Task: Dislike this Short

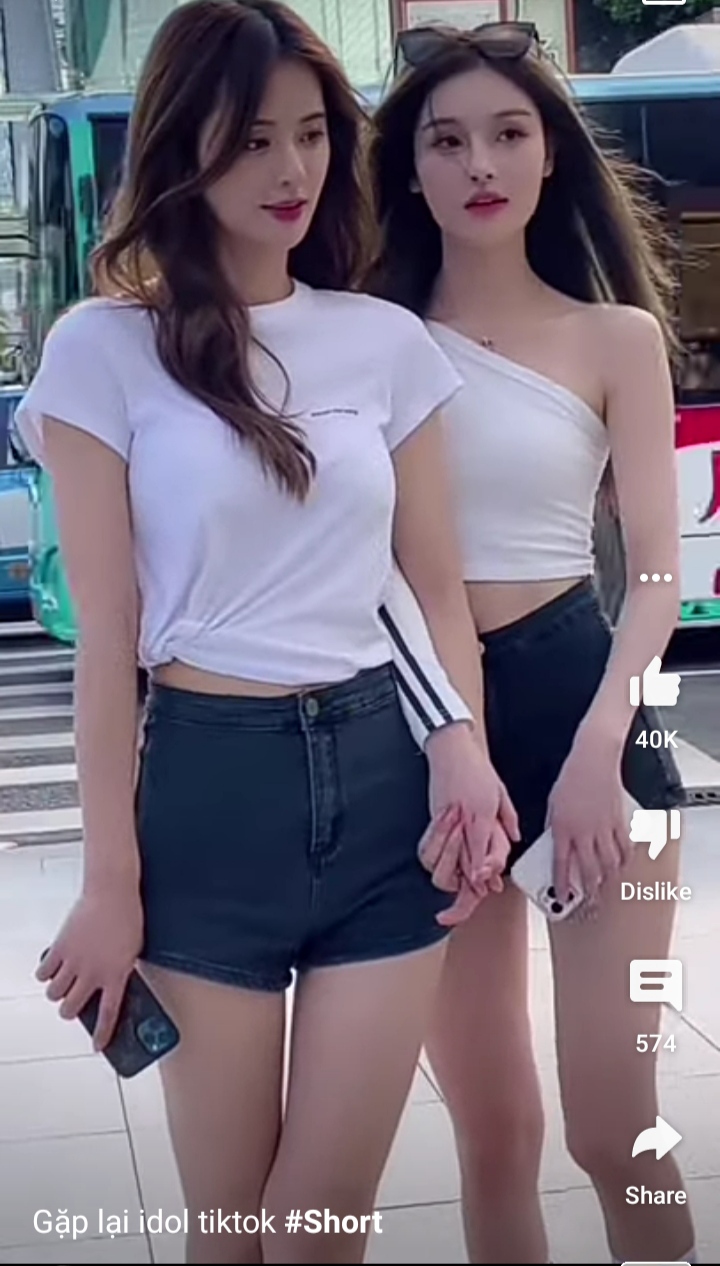Action: point(655,834)
